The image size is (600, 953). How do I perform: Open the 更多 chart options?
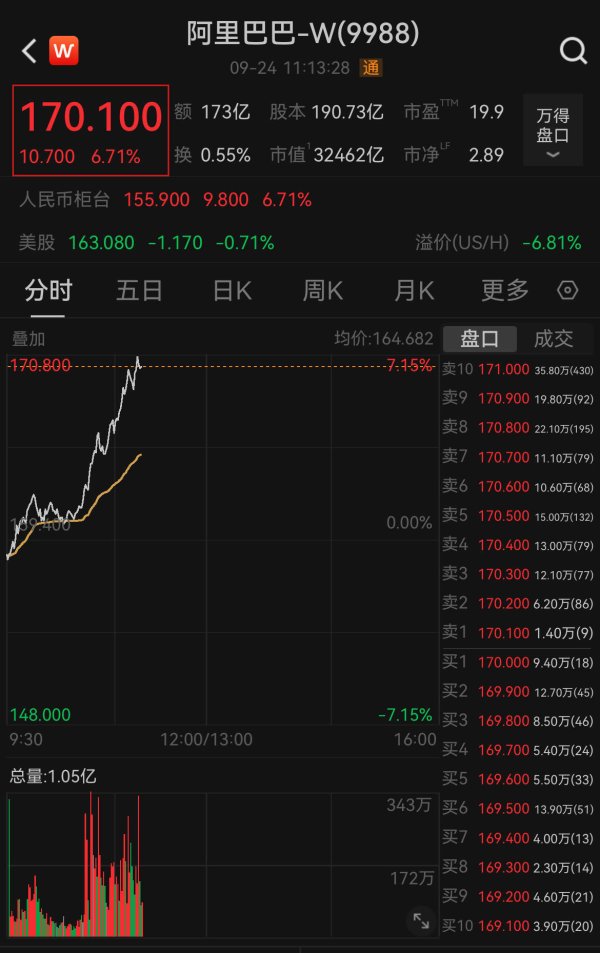pos(505,291)
